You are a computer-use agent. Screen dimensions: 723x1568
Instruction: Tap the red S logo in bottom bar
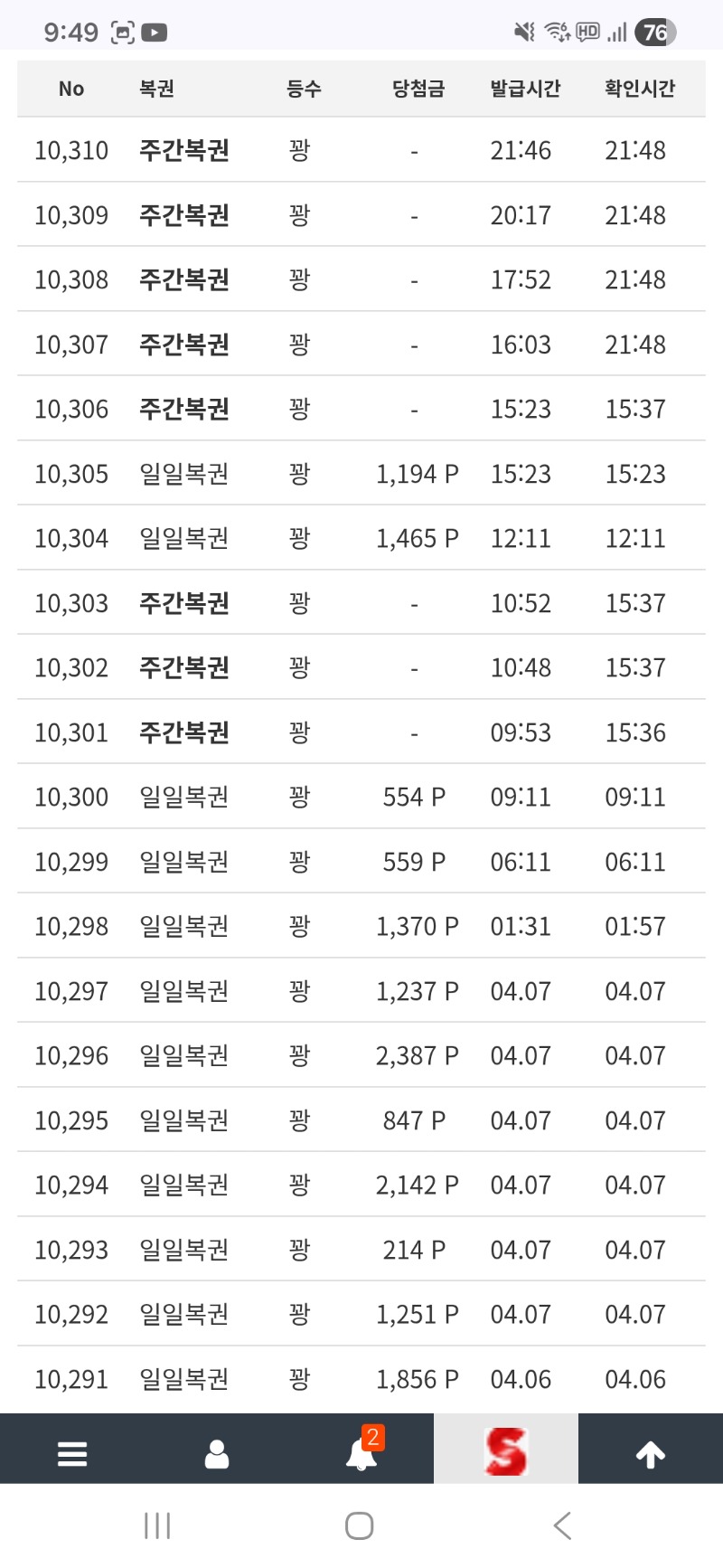tap(506, 1449)
